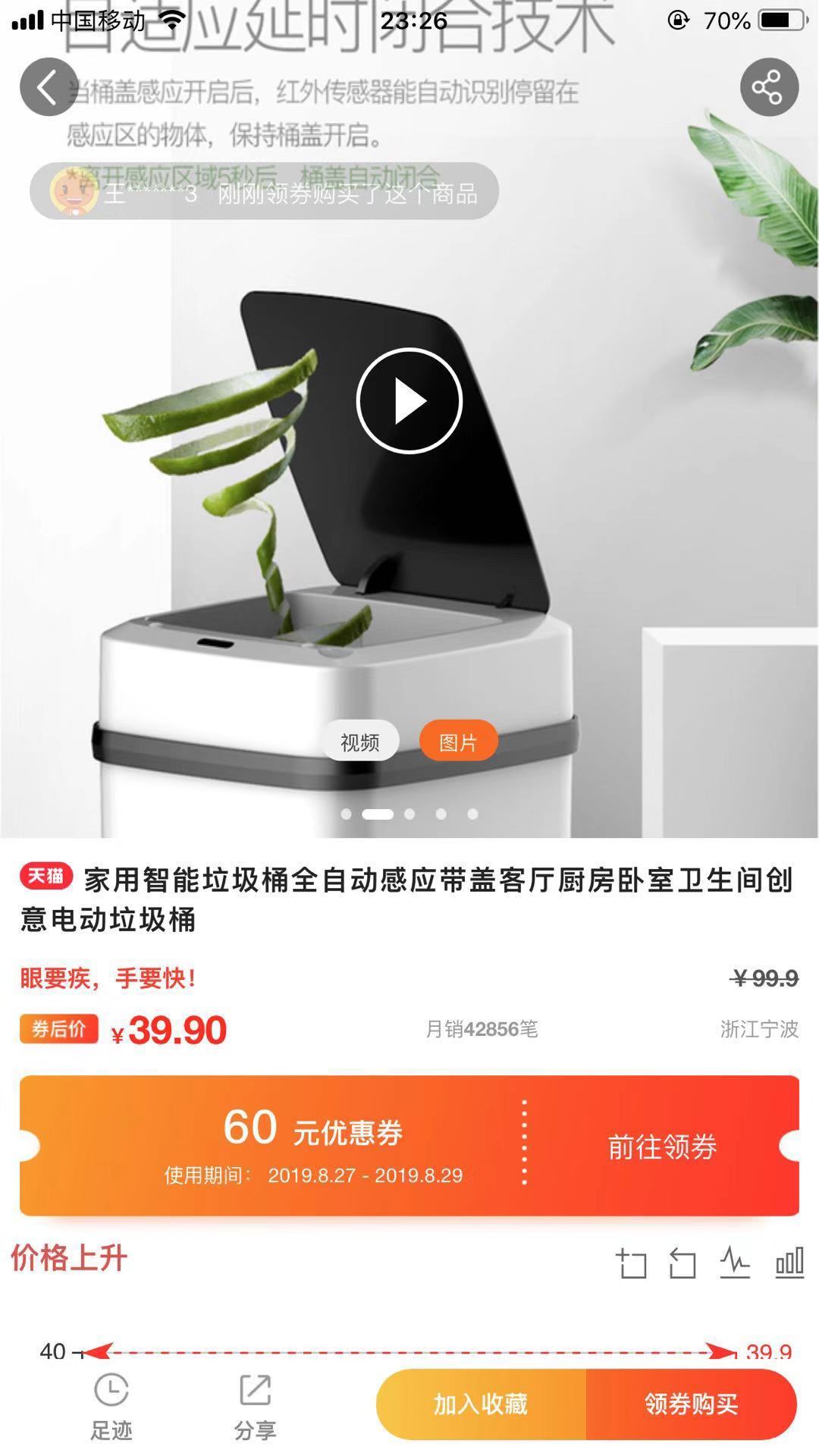Switch to the 视频 tab
Screen dimensions: 819x1456
click(359, 742)
